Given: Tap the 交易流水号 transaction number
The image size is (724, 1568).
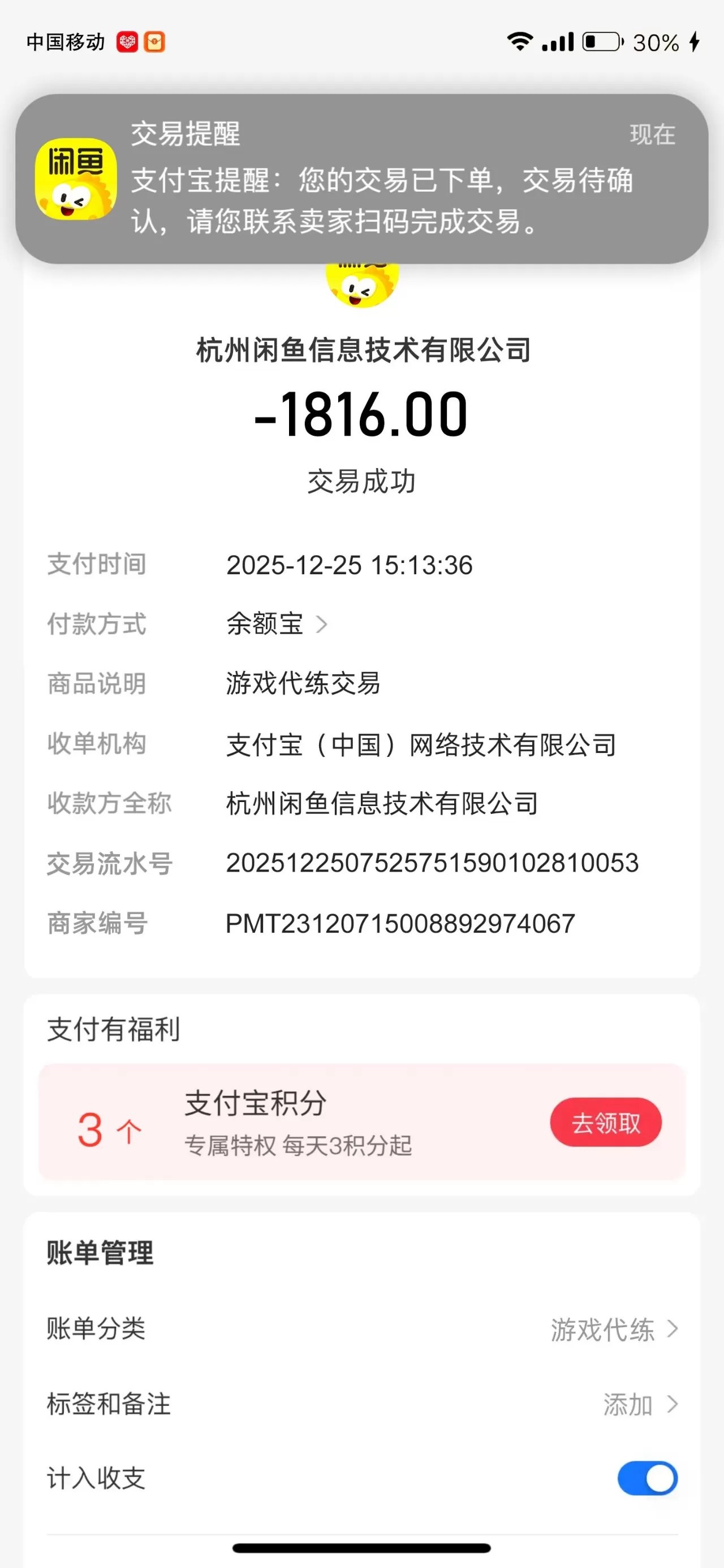Looking at the screenshot, I should point(431,863).
